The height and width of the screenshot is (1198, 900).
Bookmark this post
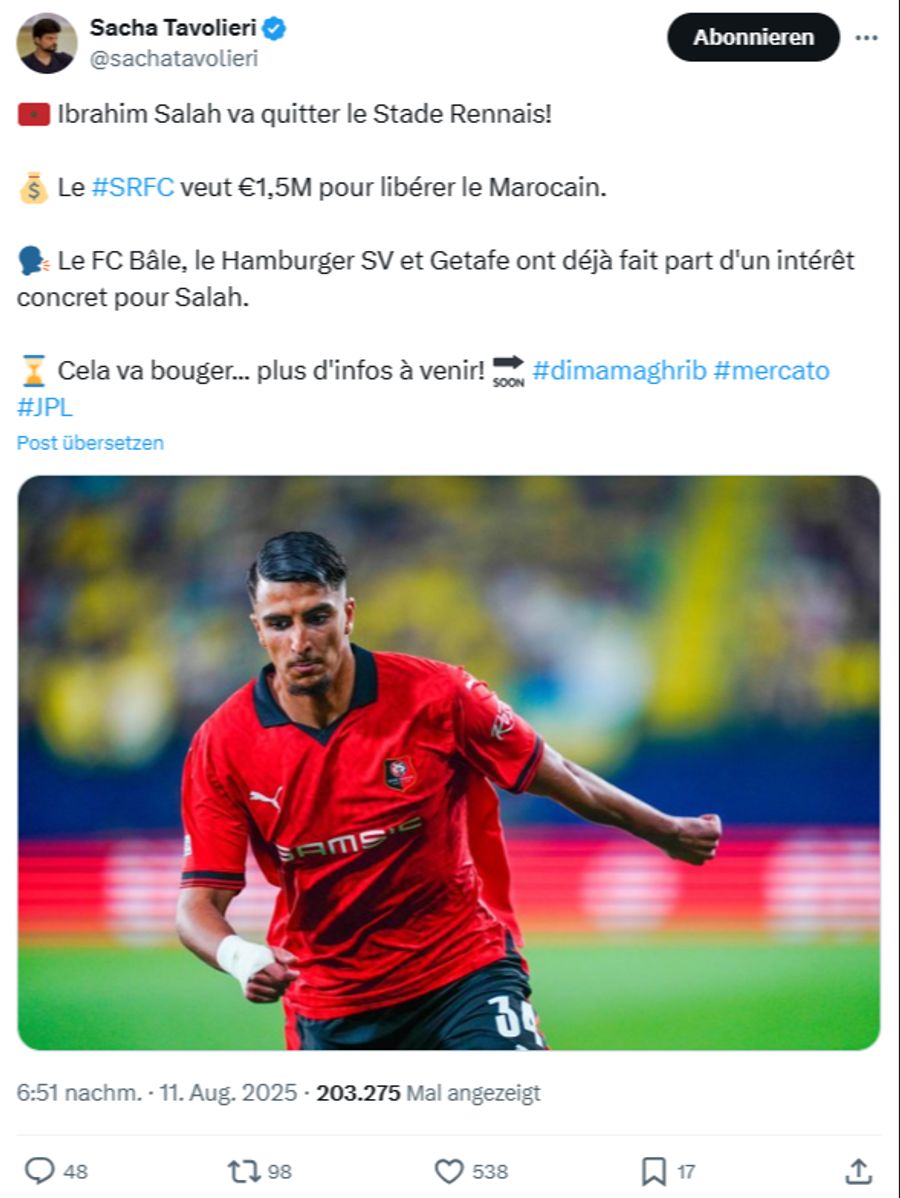[x=654, y=1171]
